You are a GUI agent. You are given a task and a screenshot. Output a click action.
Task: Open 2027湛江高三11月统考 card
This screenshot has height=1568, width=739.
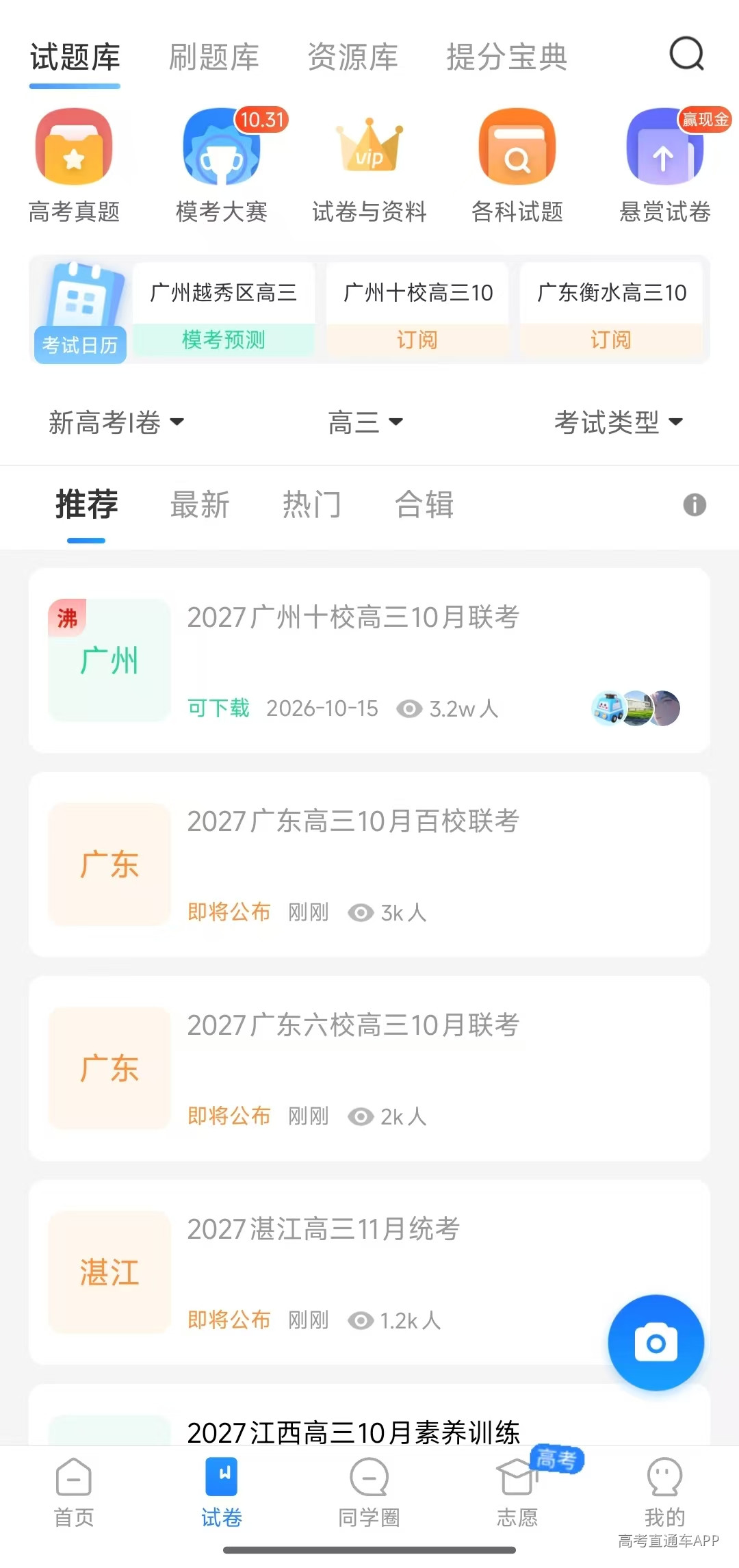coord(369,1272)
